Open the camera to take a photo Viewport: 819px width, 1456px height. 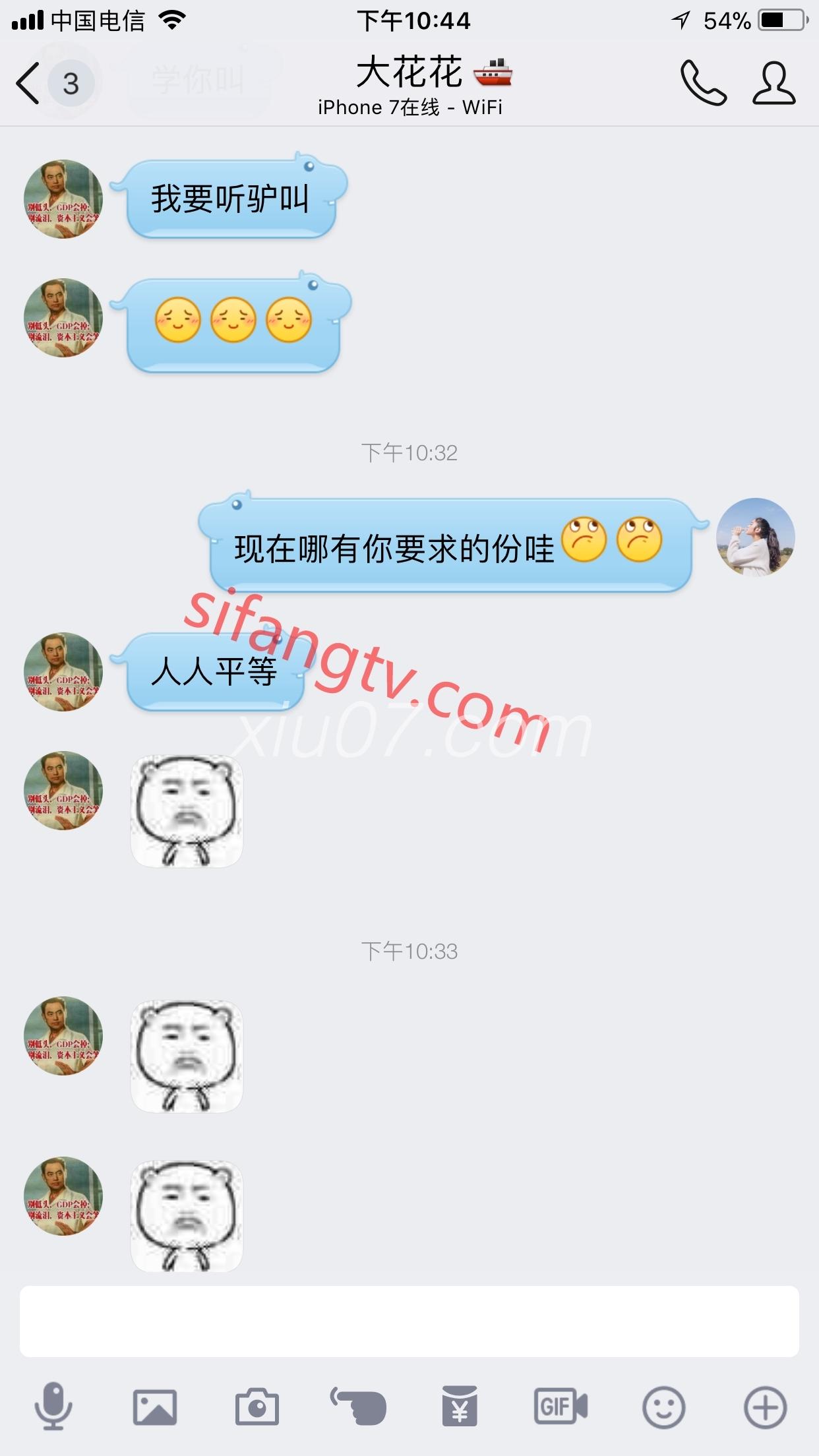257,1407
